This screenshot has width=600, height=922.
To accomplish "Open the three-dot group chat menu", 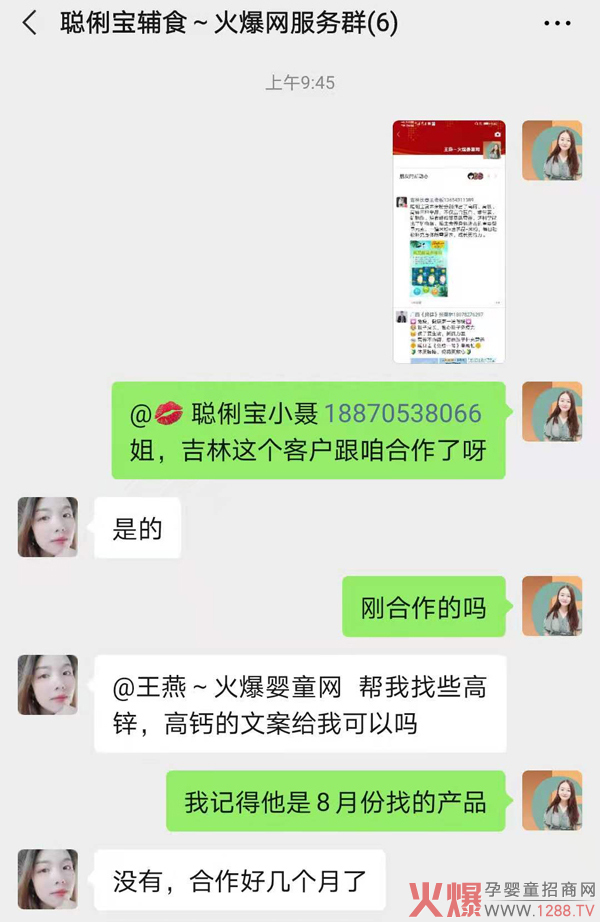I will (x=557, y=24).
